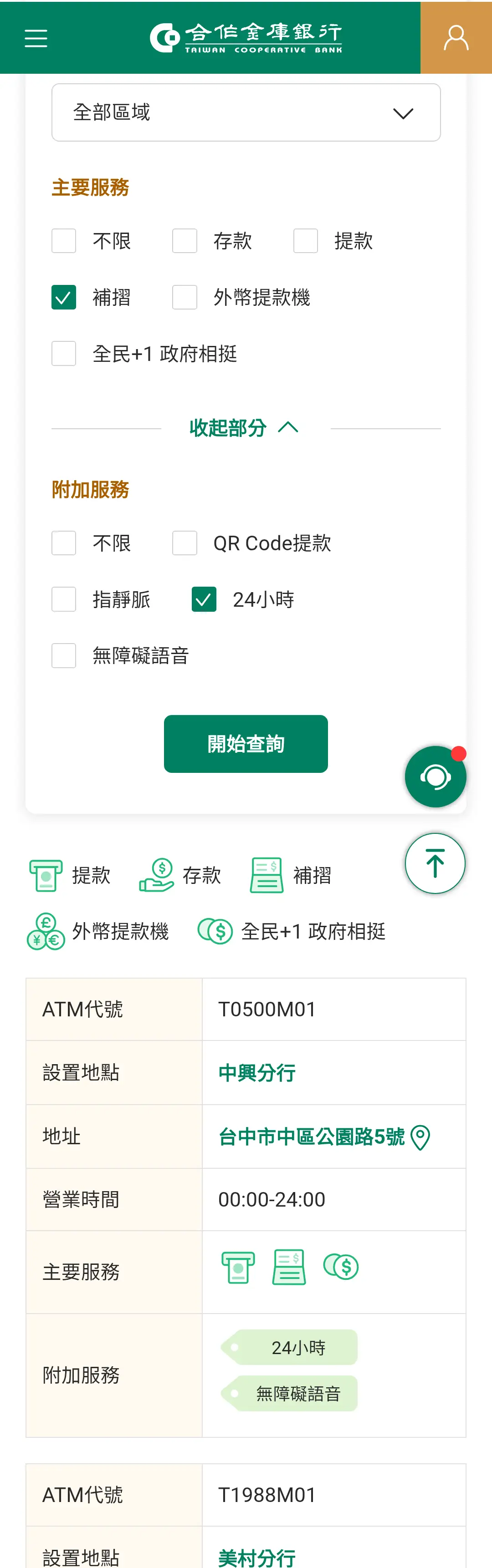Collapse the section via 收起部分
The image size is (492, 1568).
click(244, 428)
